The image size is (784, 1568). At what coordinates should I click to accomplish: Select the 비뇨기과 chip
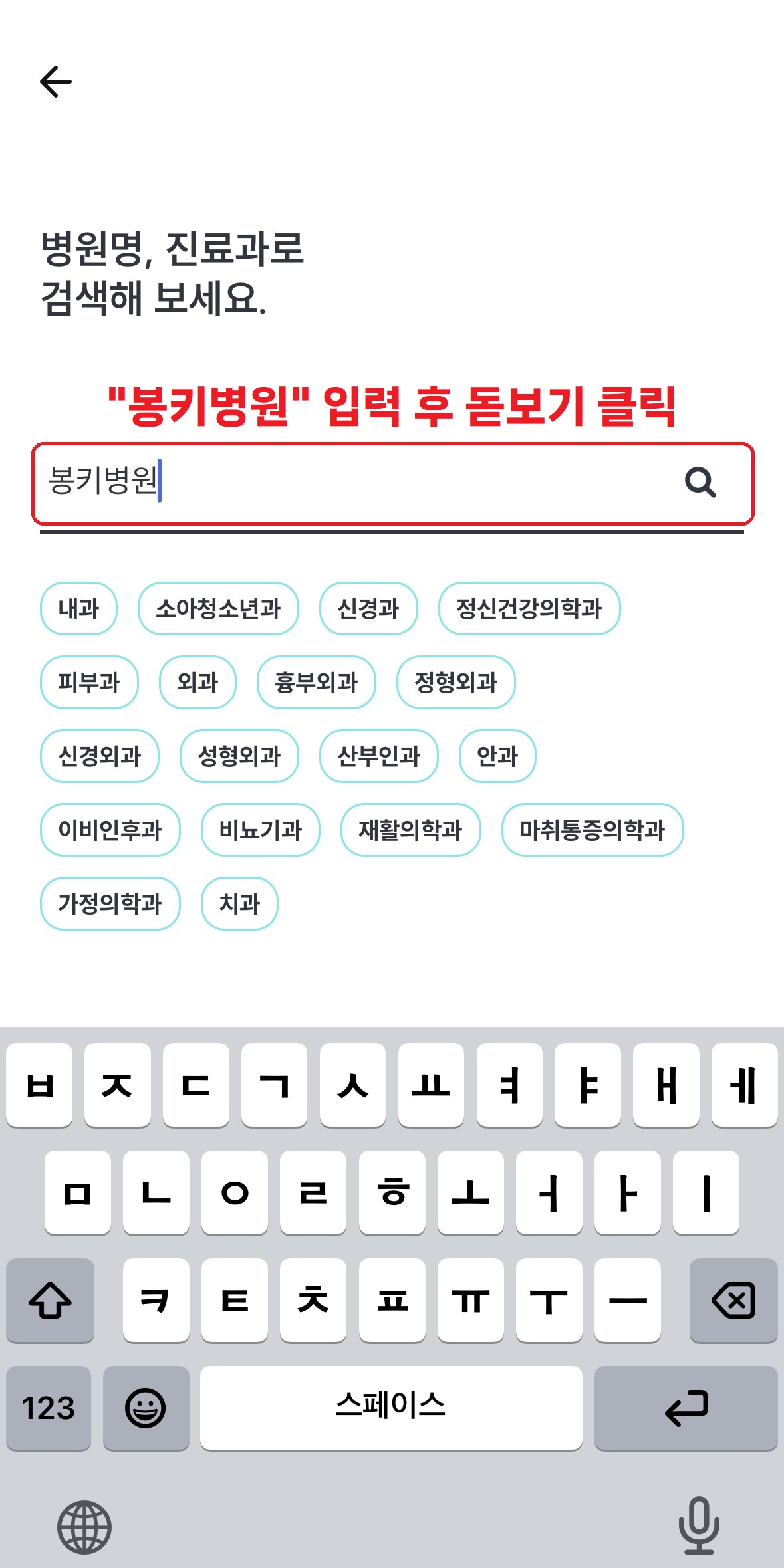261,830
